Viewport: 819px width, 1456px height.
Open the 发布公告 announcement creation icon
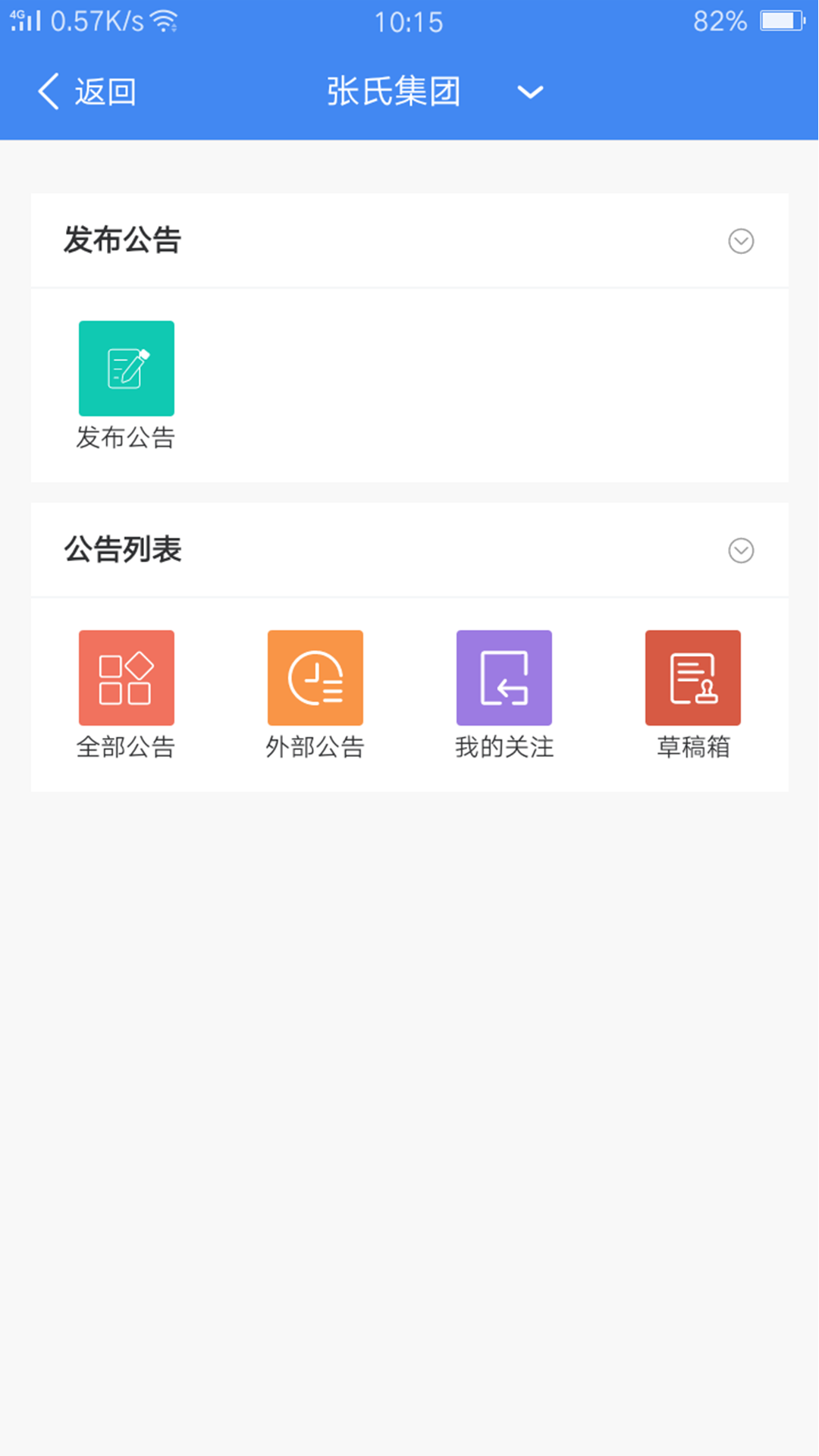[x=126, y=368]
